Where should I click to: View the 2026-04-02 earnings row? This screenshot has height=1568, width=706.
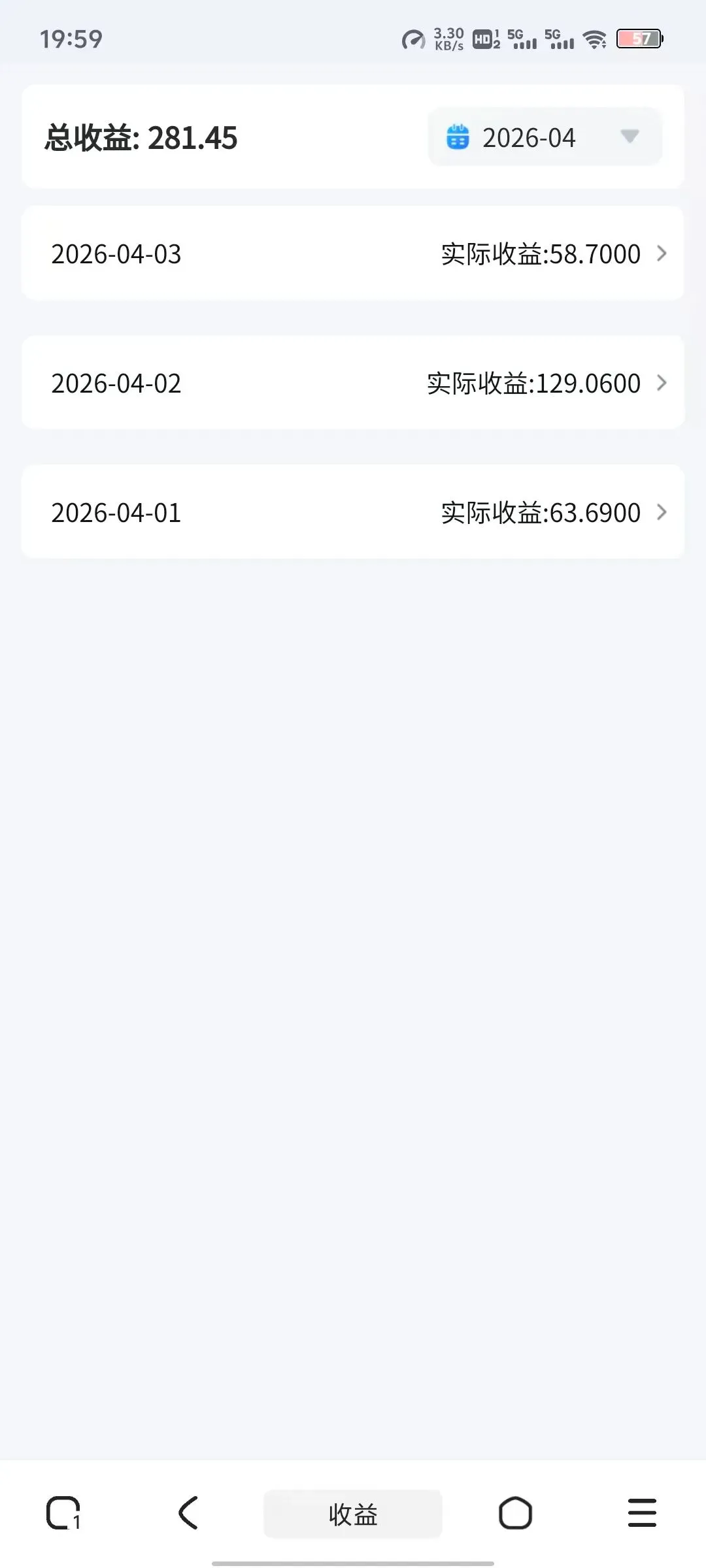click(353, 383)
